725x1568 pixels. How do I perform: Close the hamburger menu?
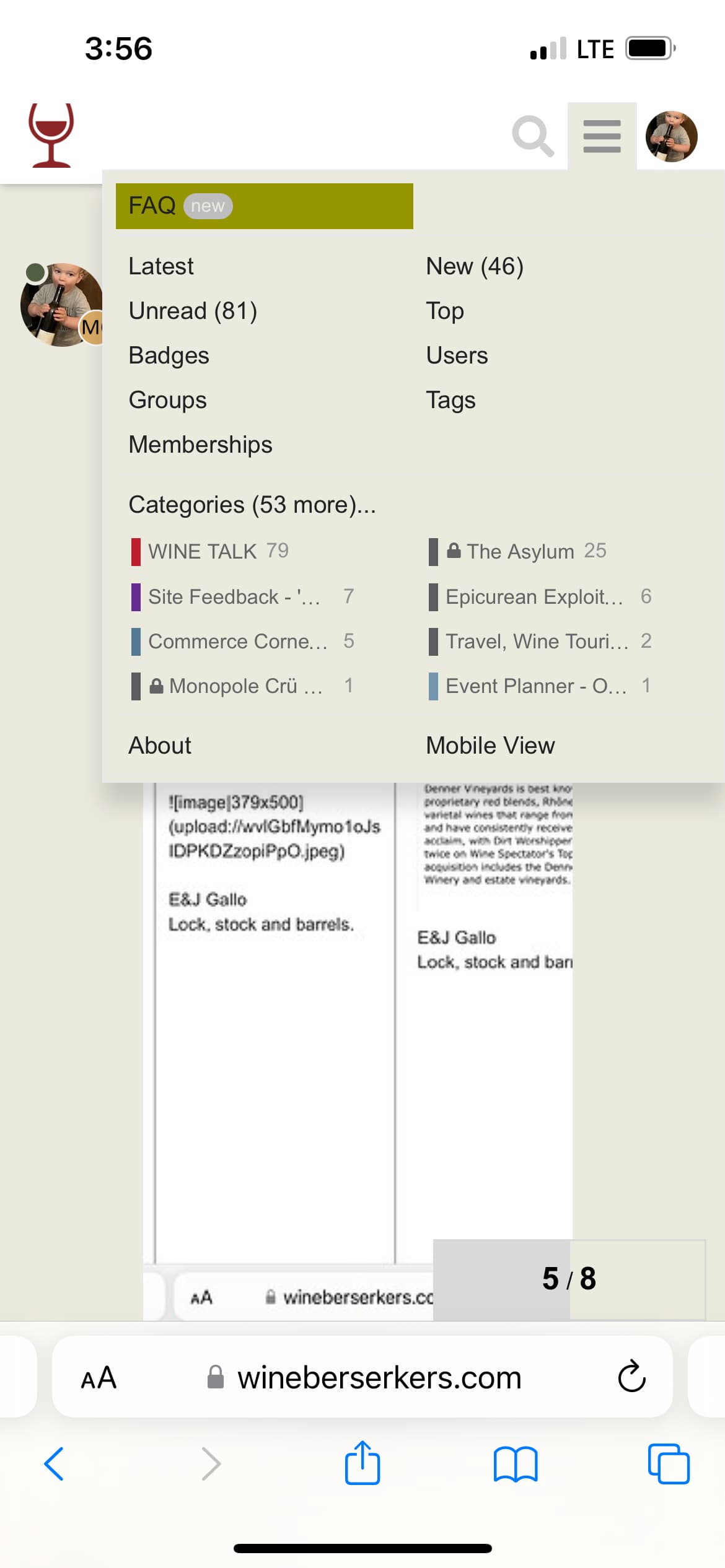coord(602,136)
